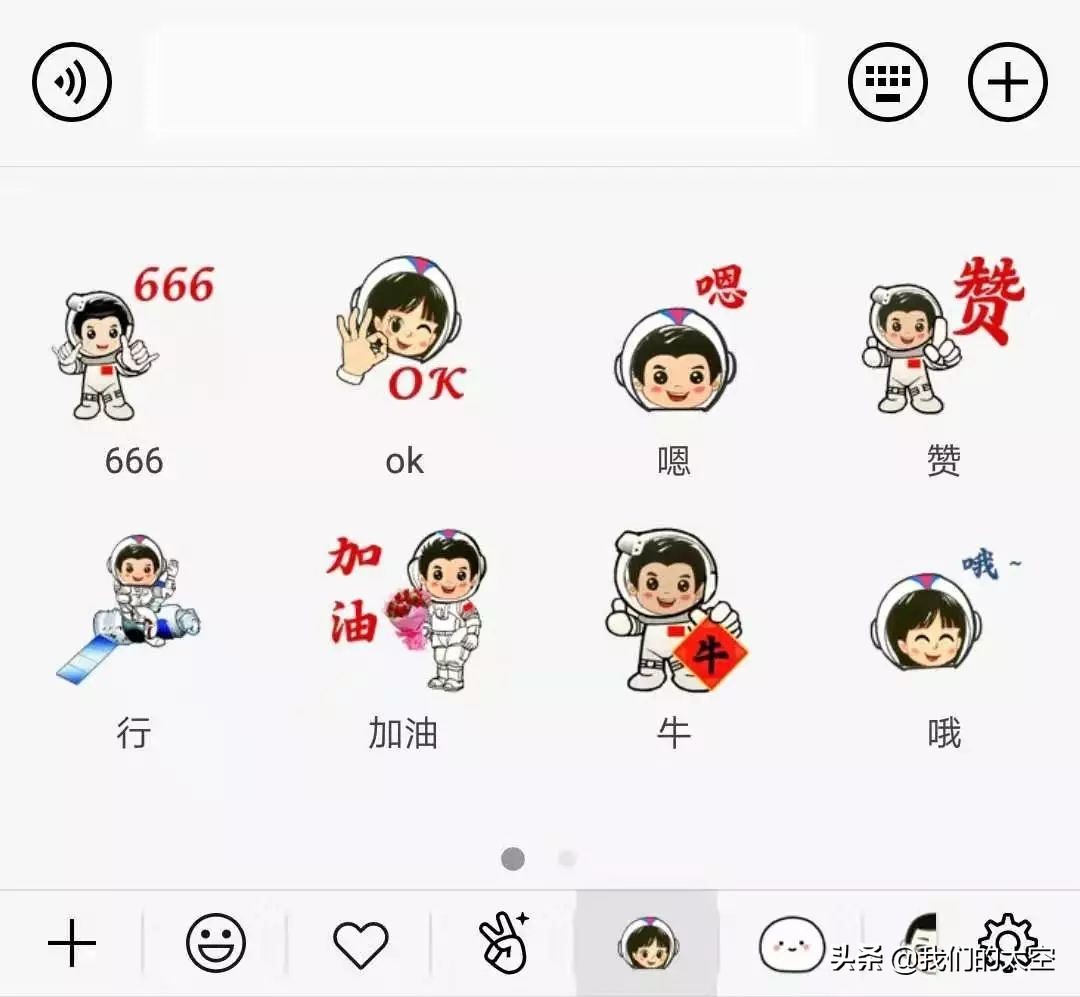Switch to the white blob sticker pack

(x=790, y=944)
